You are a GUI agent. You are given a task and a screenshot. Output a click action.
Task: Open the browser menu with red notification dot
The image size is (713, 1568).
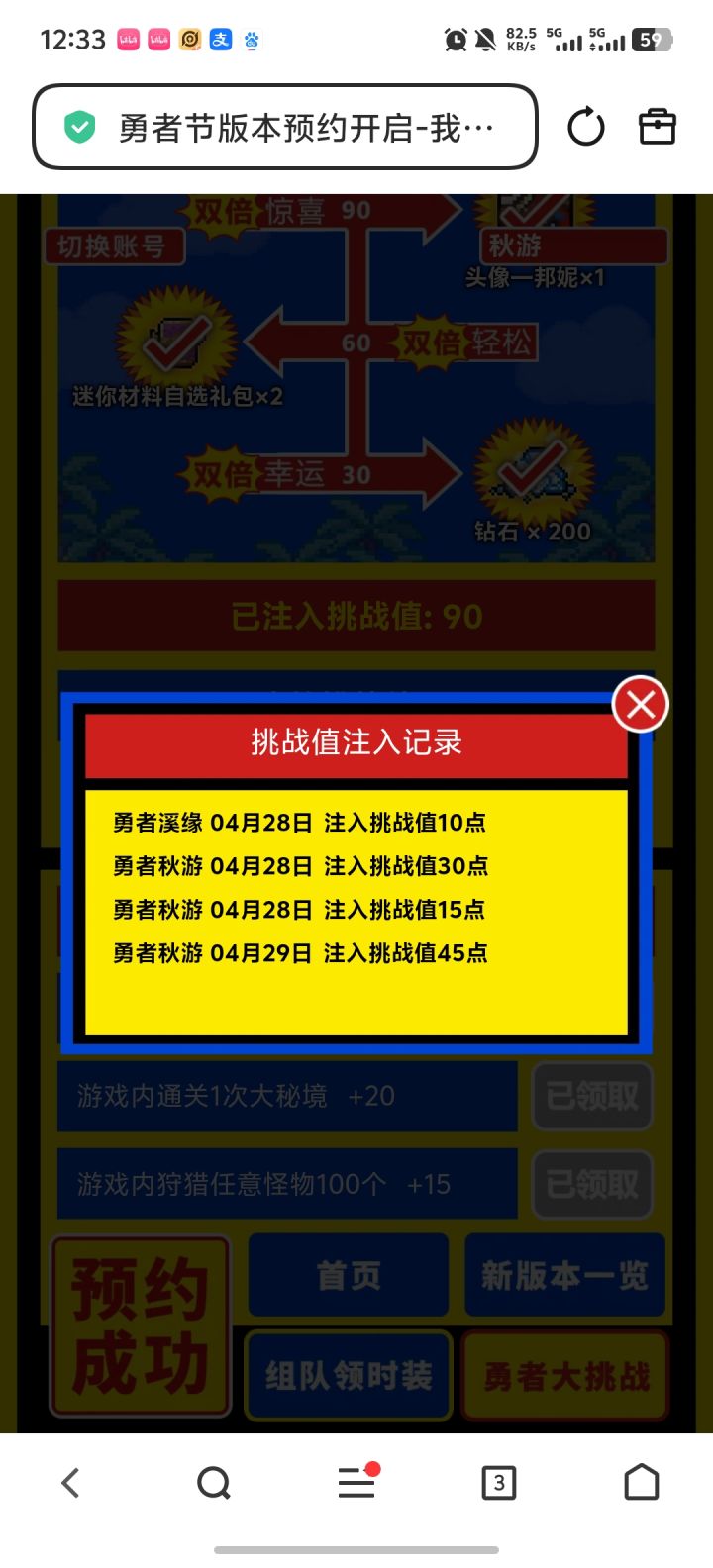[356, 1482]
